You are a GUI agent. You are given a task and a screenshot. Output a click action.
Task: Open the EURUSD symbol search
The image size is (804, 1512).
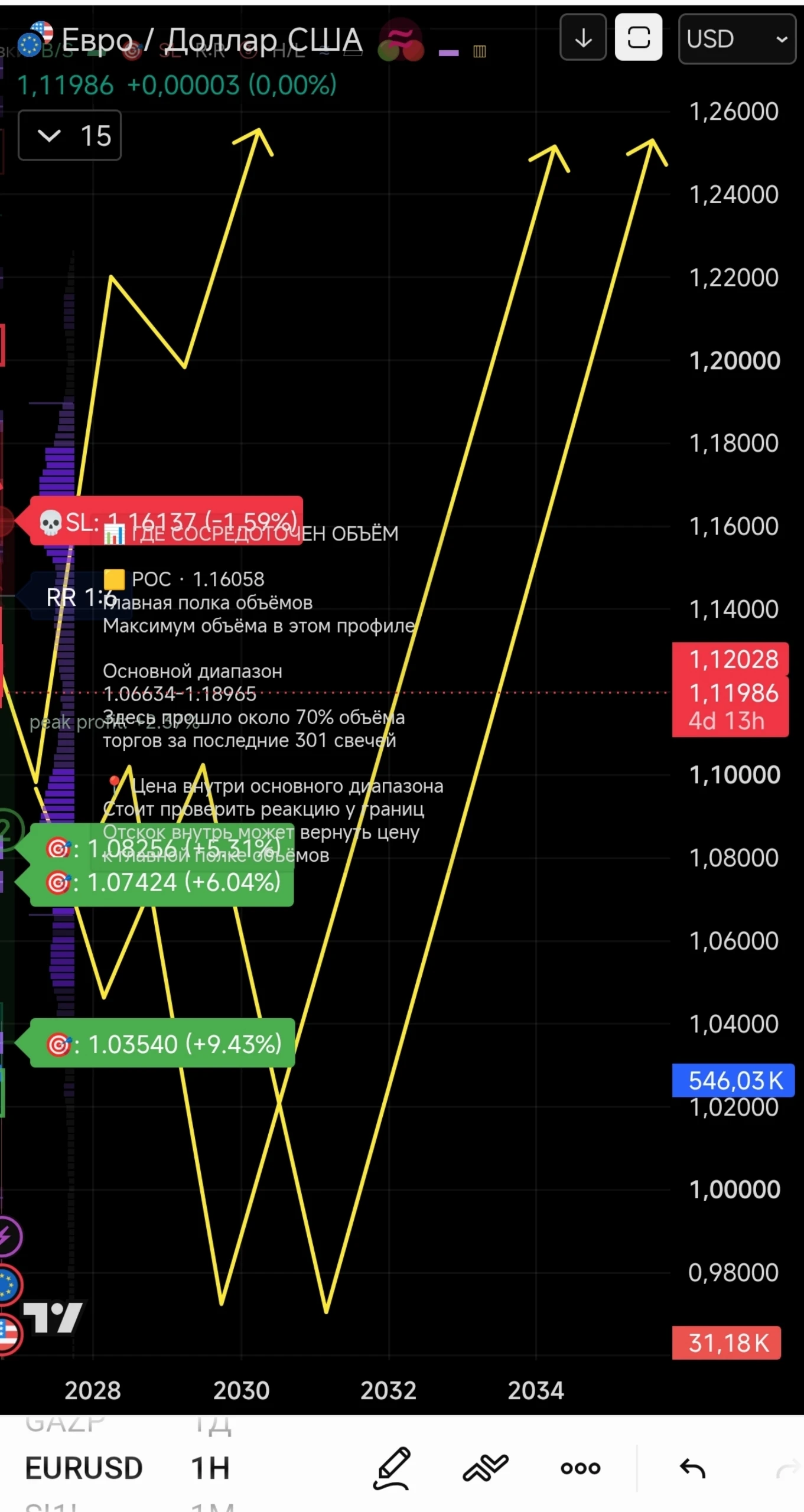tap(84, 1468)
